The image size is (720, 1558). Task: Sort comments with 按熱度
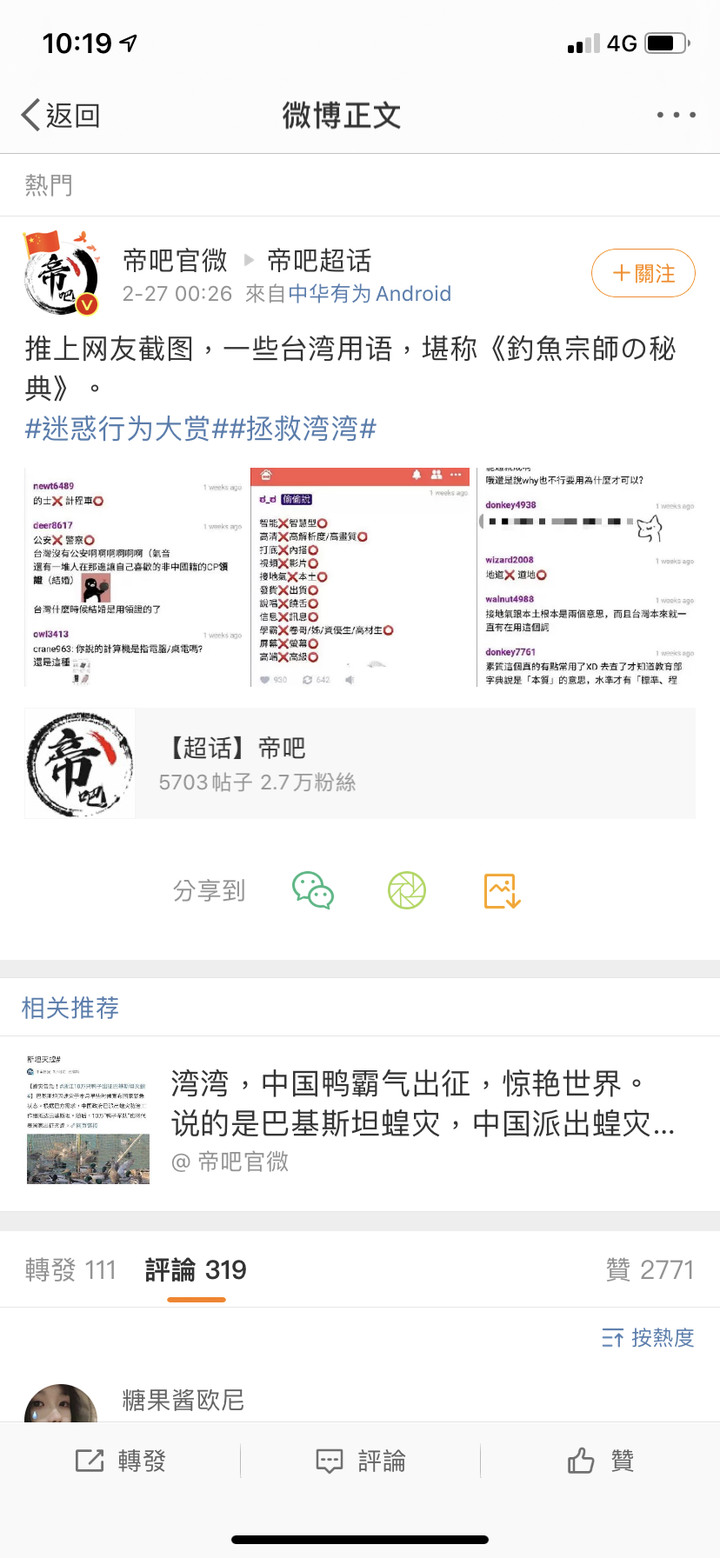(x=648, y=1337)
